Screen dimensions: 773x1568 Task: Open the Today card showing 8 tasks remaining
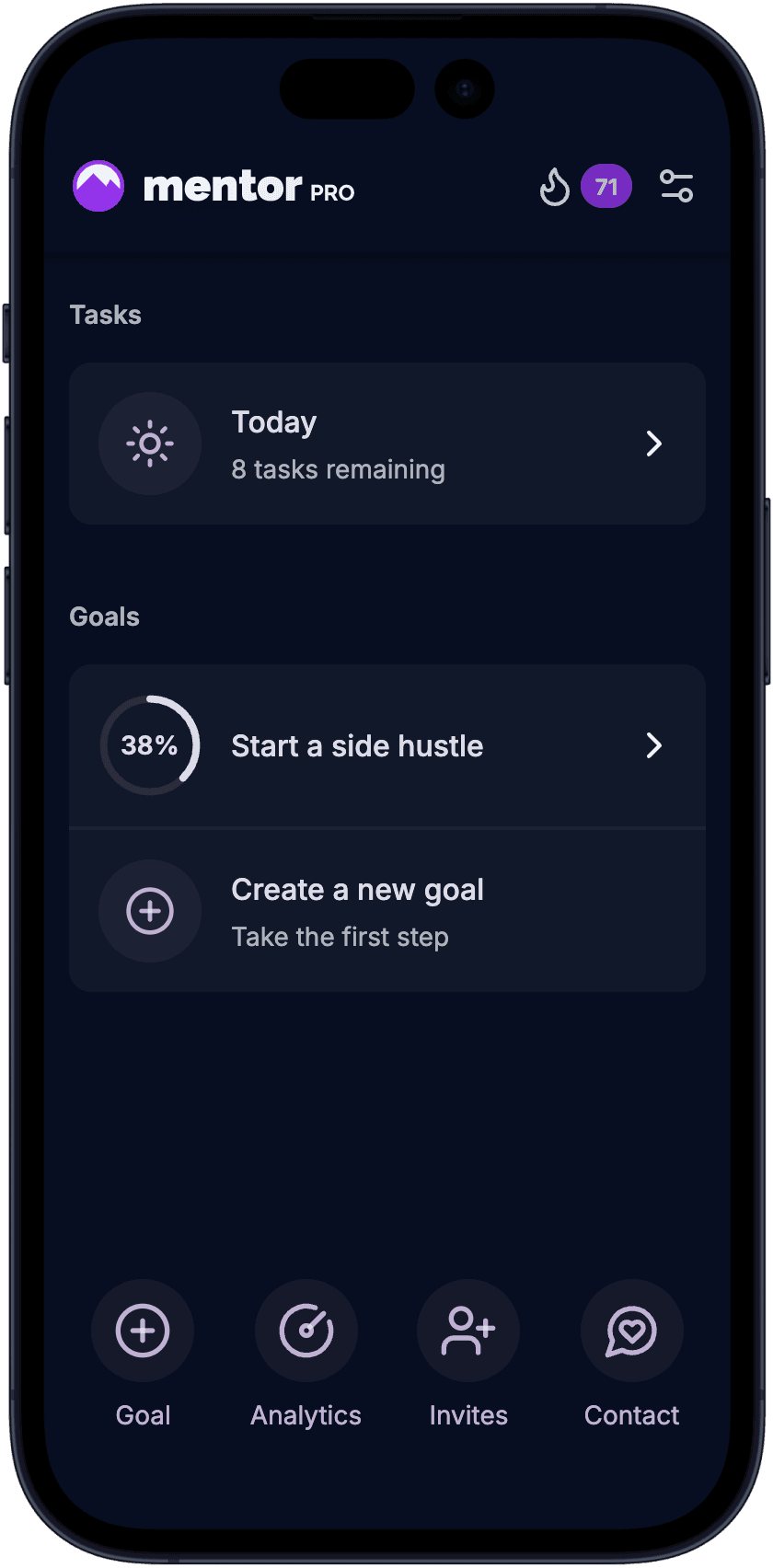point(386,444)
